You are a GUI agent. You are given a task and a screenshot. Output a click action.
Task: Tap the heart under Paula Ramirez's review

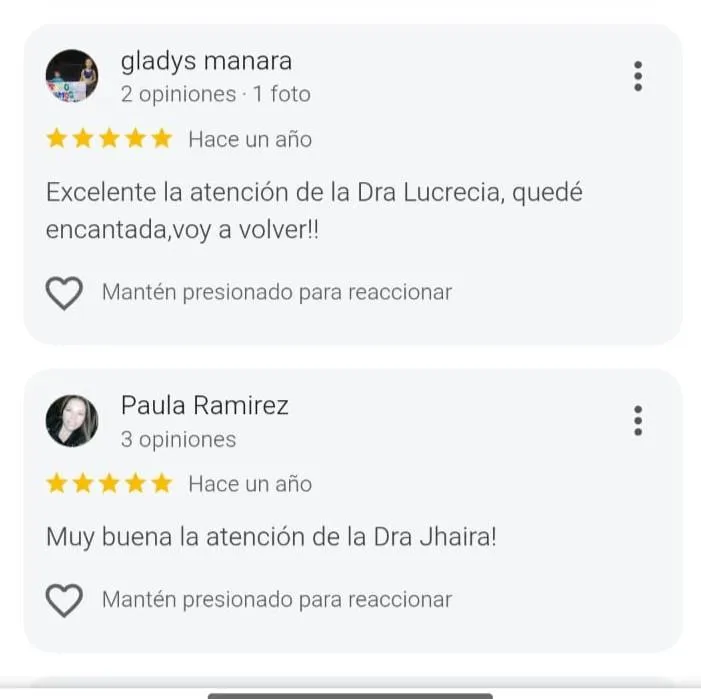pyautogui.click(x=64, y=600)
